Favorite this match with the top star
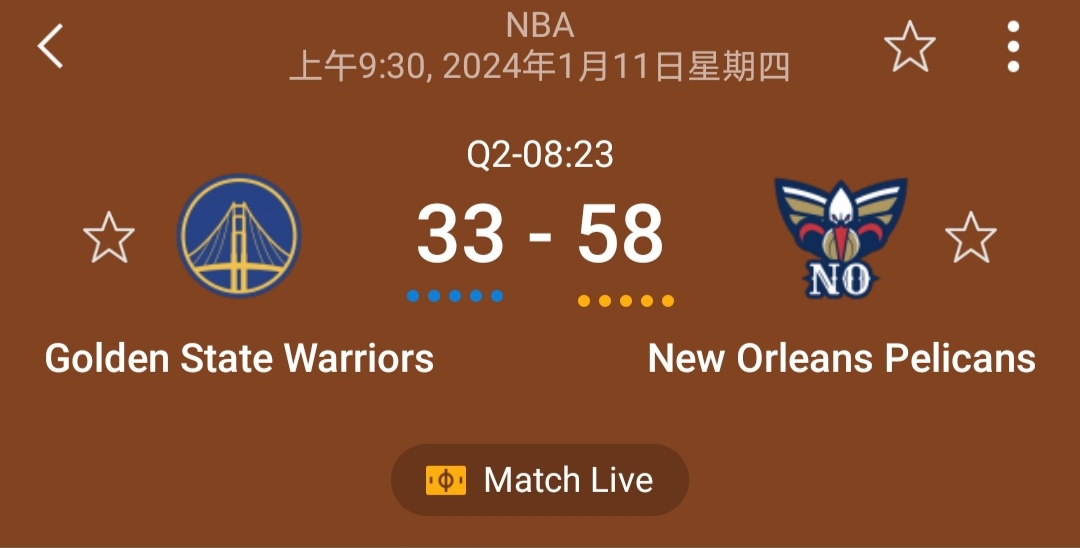Screen dimensions: 1080x548 [x=909, y=46]
